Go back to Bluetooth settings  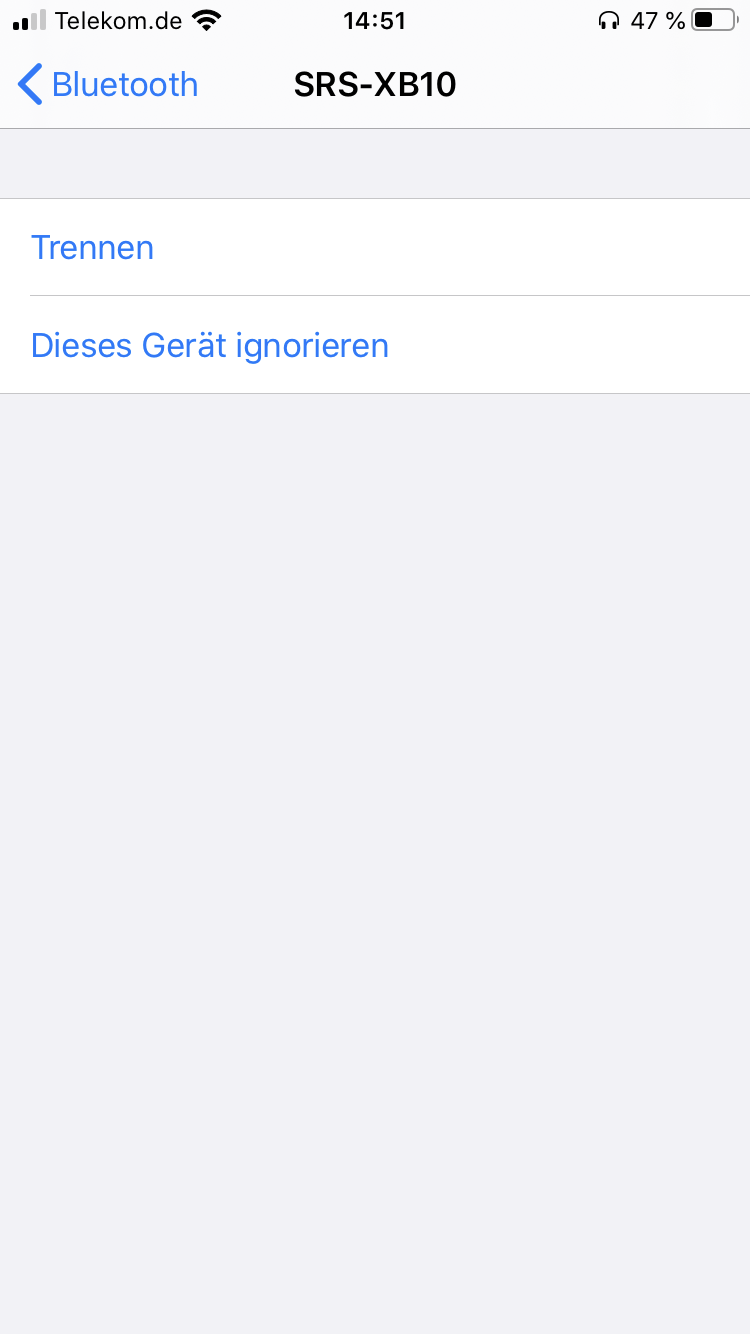108,85
